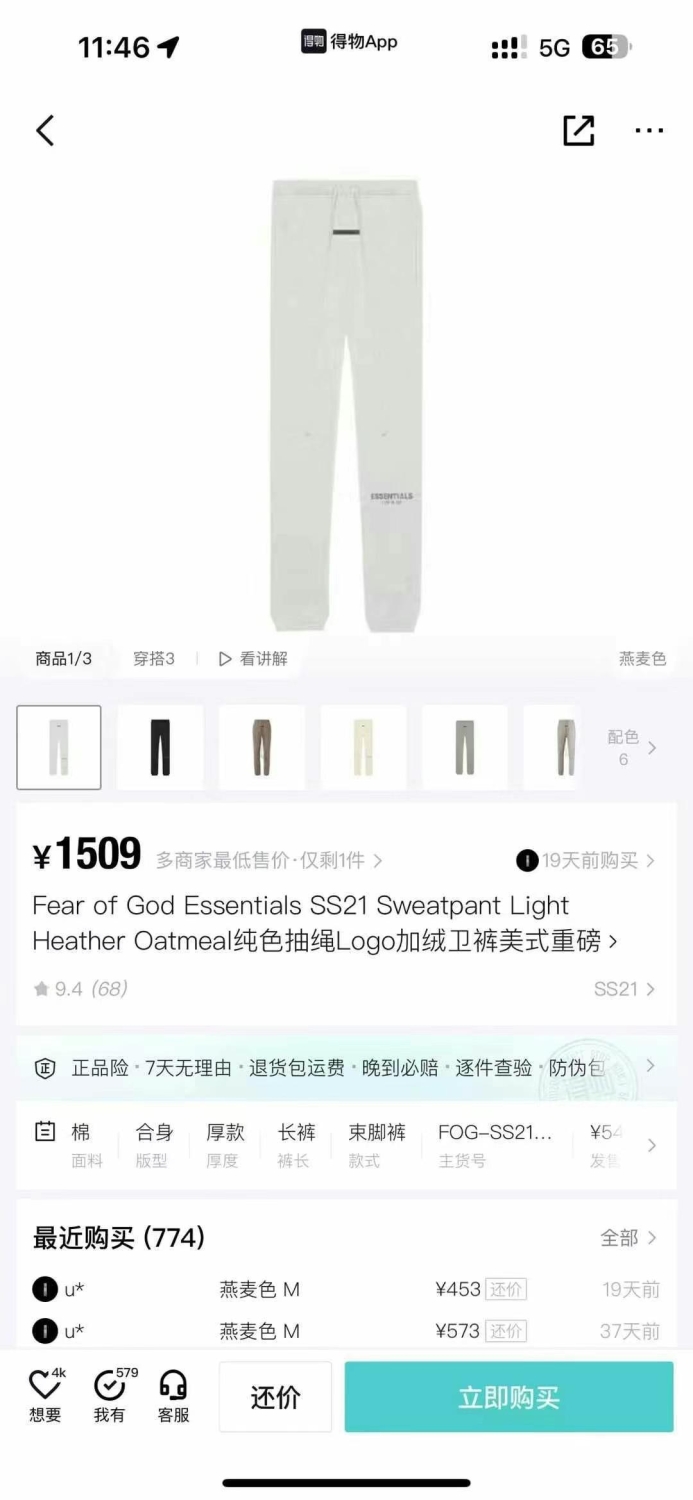Open the 19天前购买 purchase record
The image size is (693, 1500).
click(x=586, y=860)
